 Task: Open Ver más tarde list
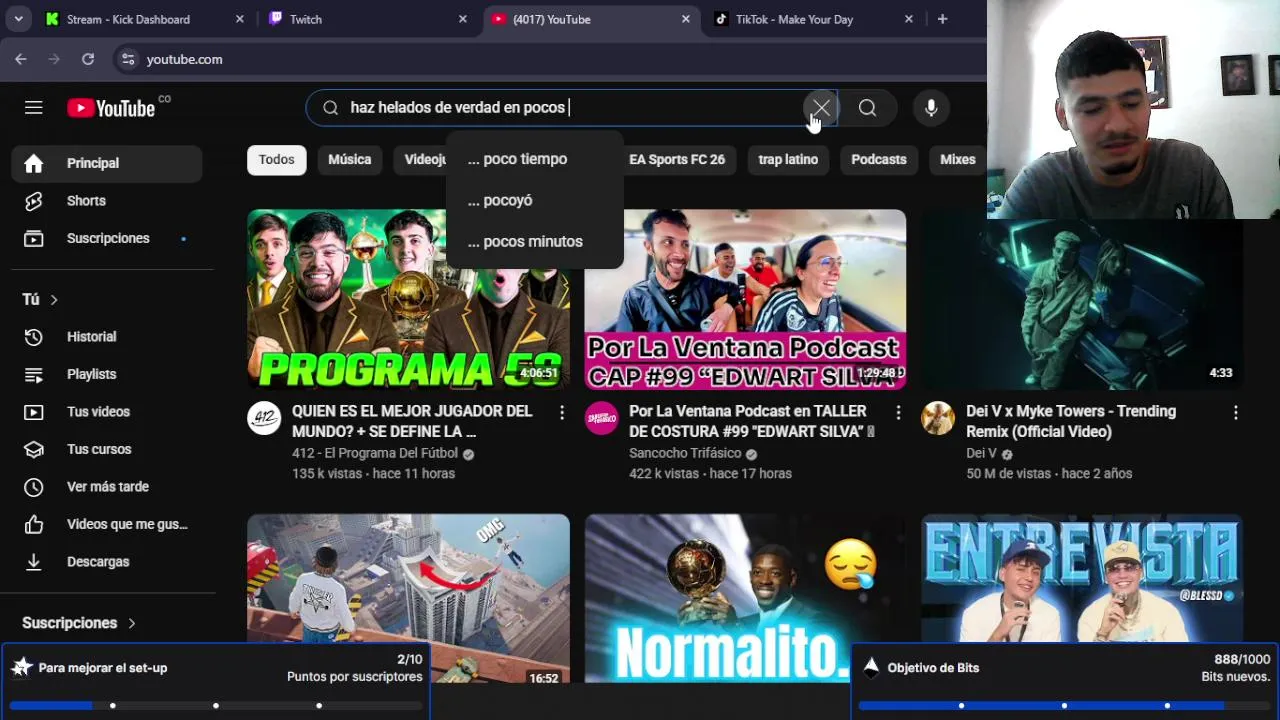107,487
